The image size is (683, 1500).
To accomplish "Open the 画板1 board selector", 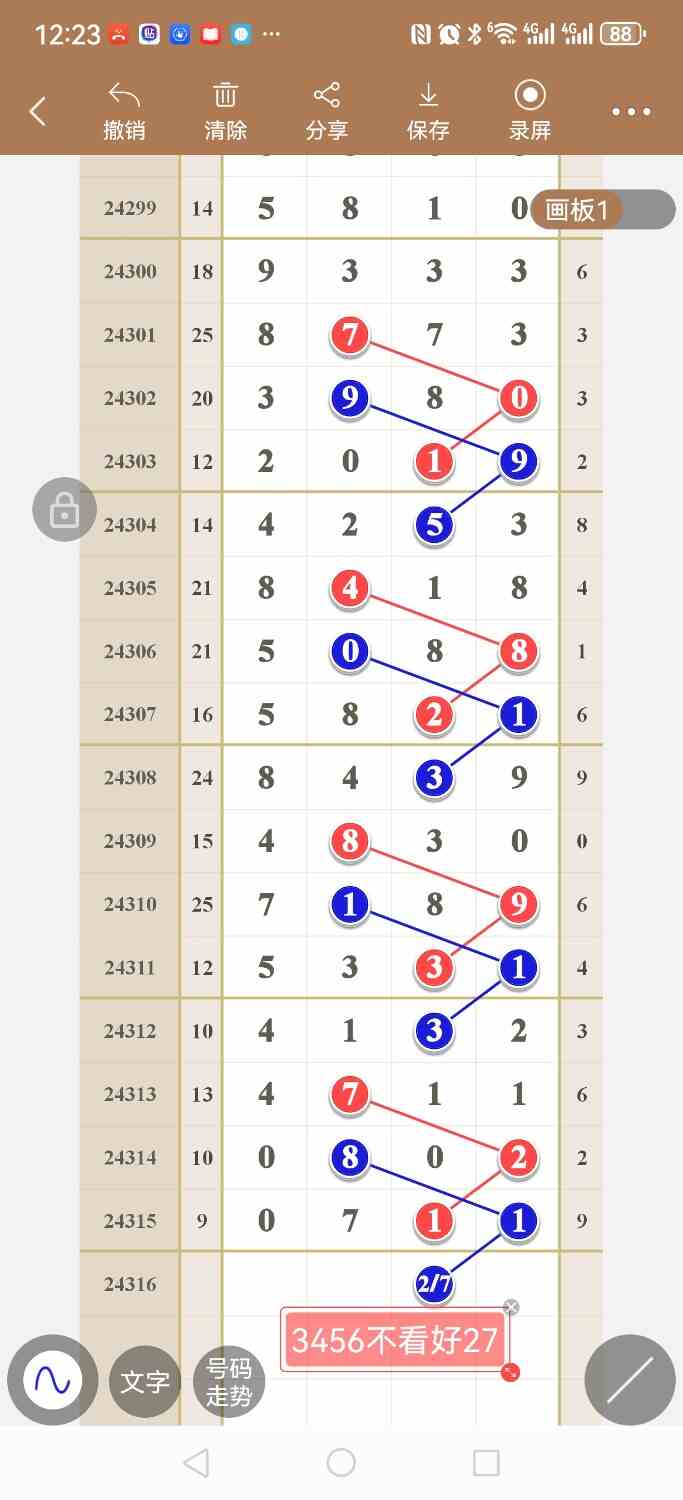I will coord(603,210).
